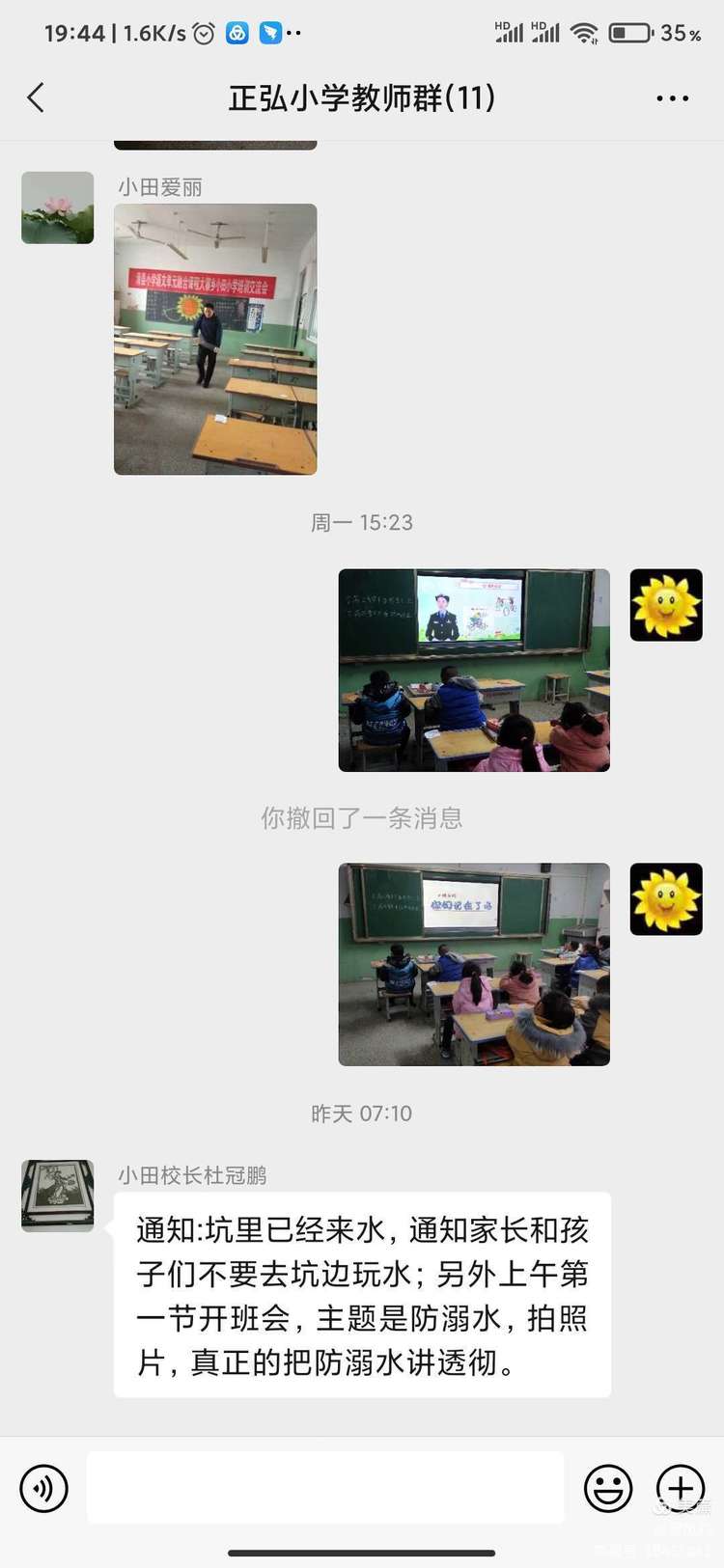The image size is (724, 1568).
Task: Open the classroom photo sent by 小田爱丽
Action: (214, 338)
